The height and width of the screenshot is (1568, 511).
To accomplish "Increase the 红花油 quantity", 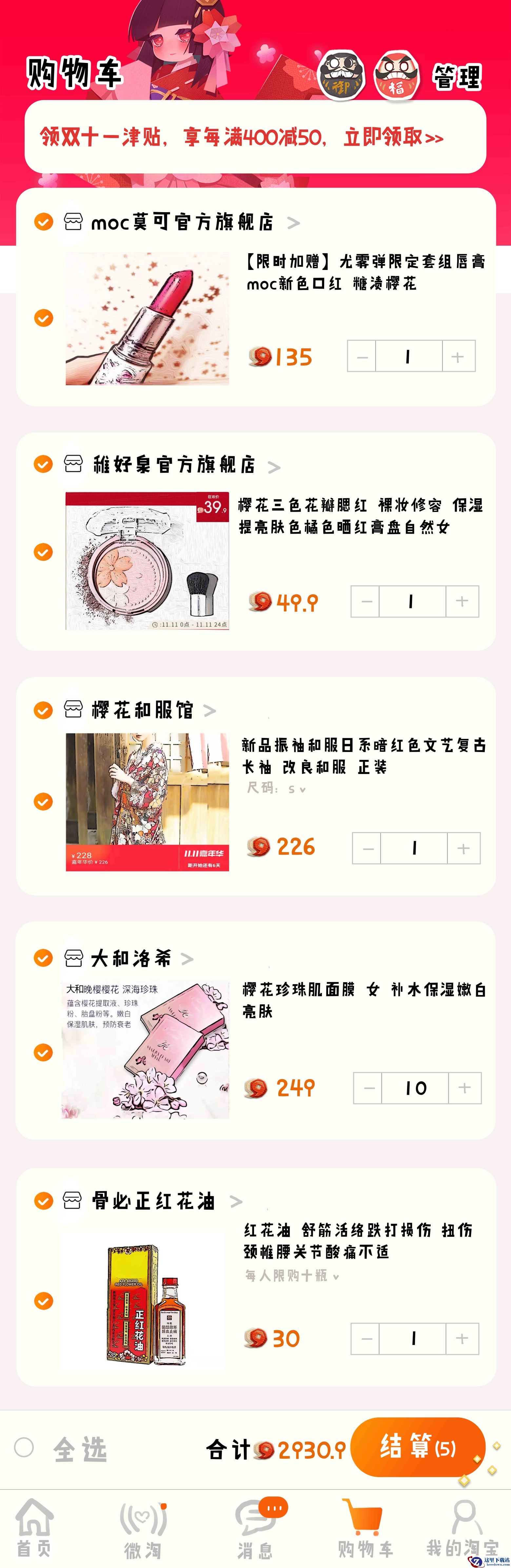I will pyautogui.click(x=462, y=1338).
